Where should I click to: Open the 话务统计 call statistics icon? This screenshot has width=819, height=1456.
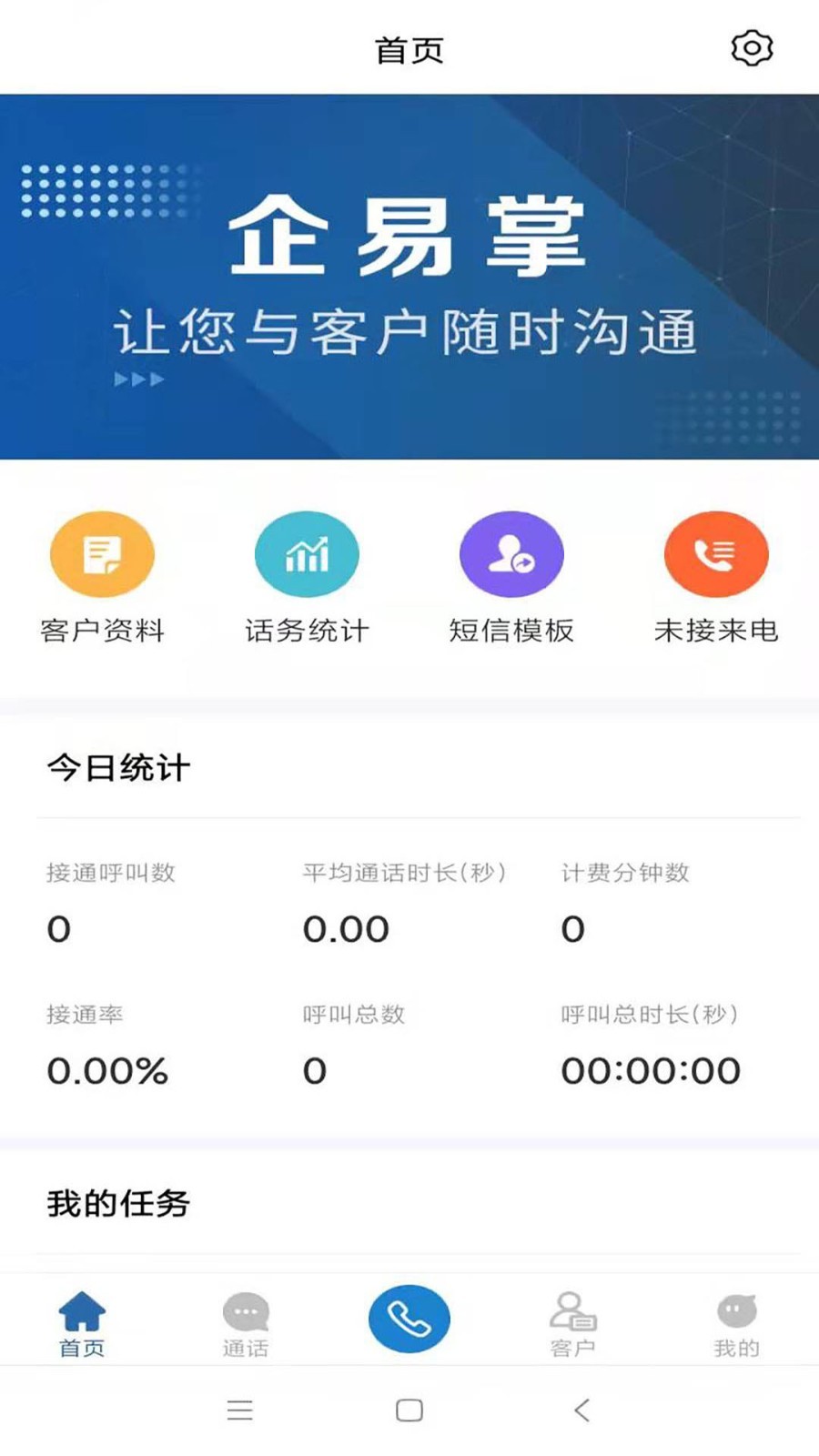[x=307, y=553]
